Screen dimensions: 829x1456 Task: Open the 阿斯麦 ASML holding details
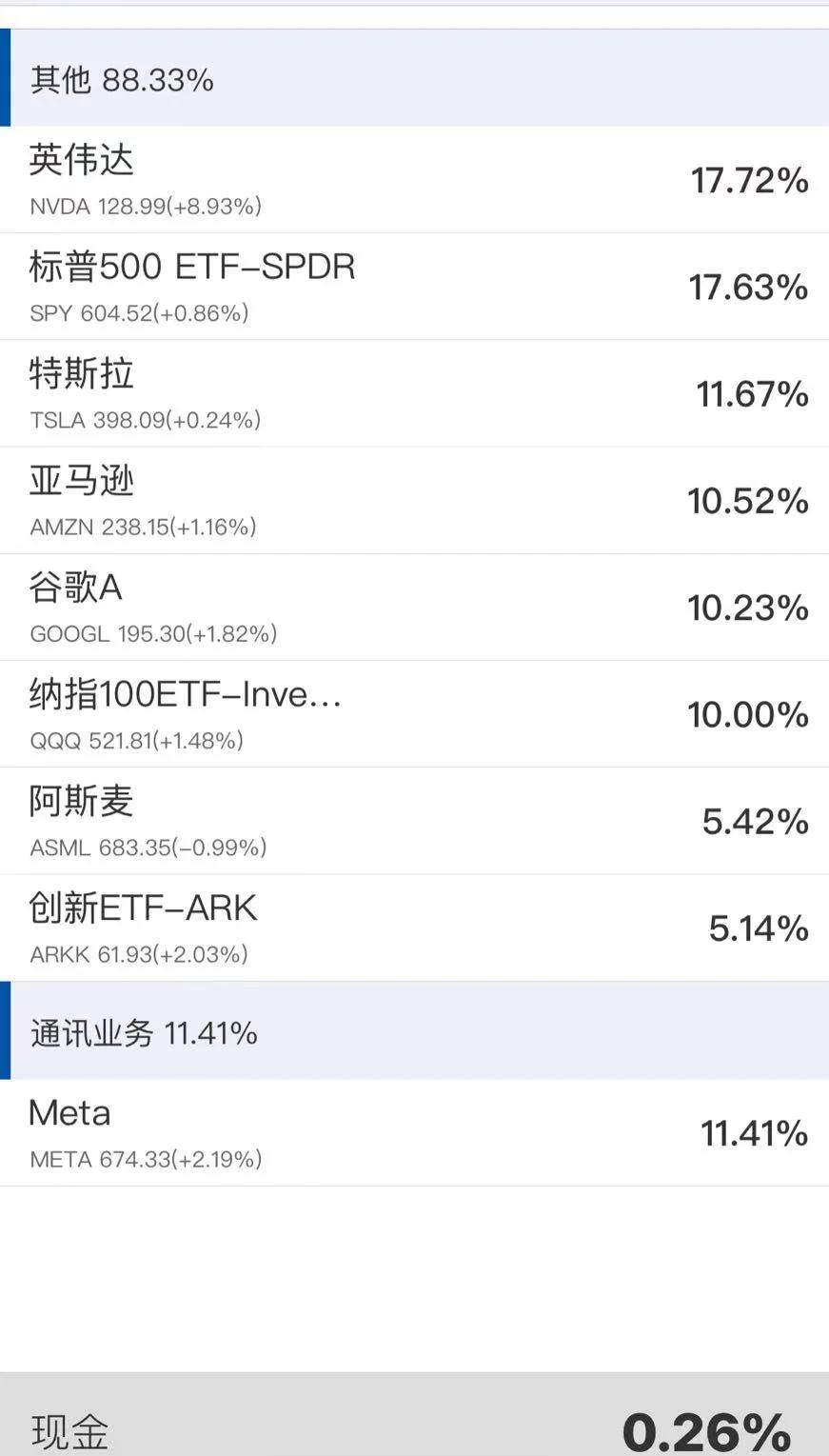[x=414, y=819]
